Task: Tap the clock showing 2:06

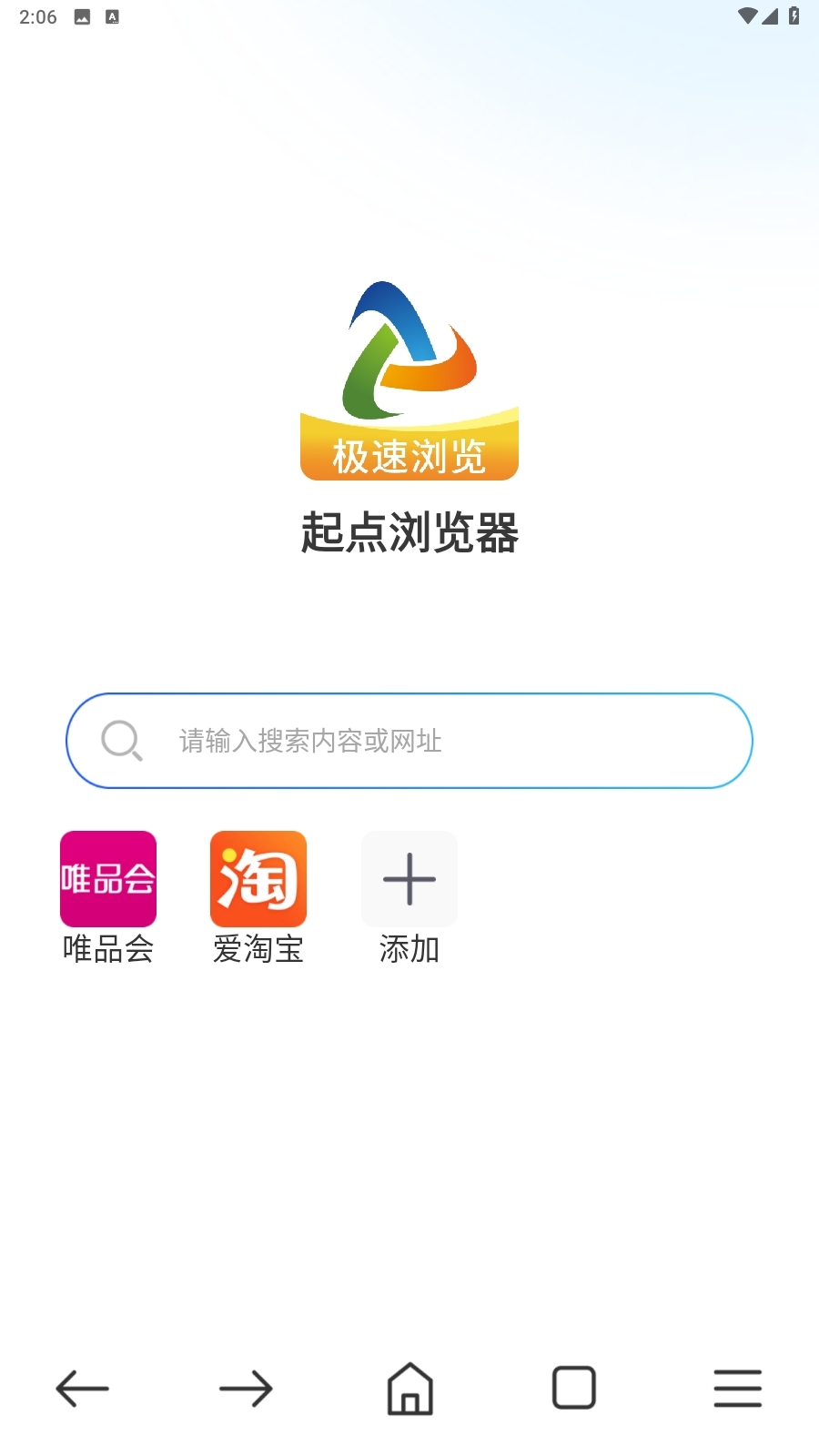Action: [37, 15]
